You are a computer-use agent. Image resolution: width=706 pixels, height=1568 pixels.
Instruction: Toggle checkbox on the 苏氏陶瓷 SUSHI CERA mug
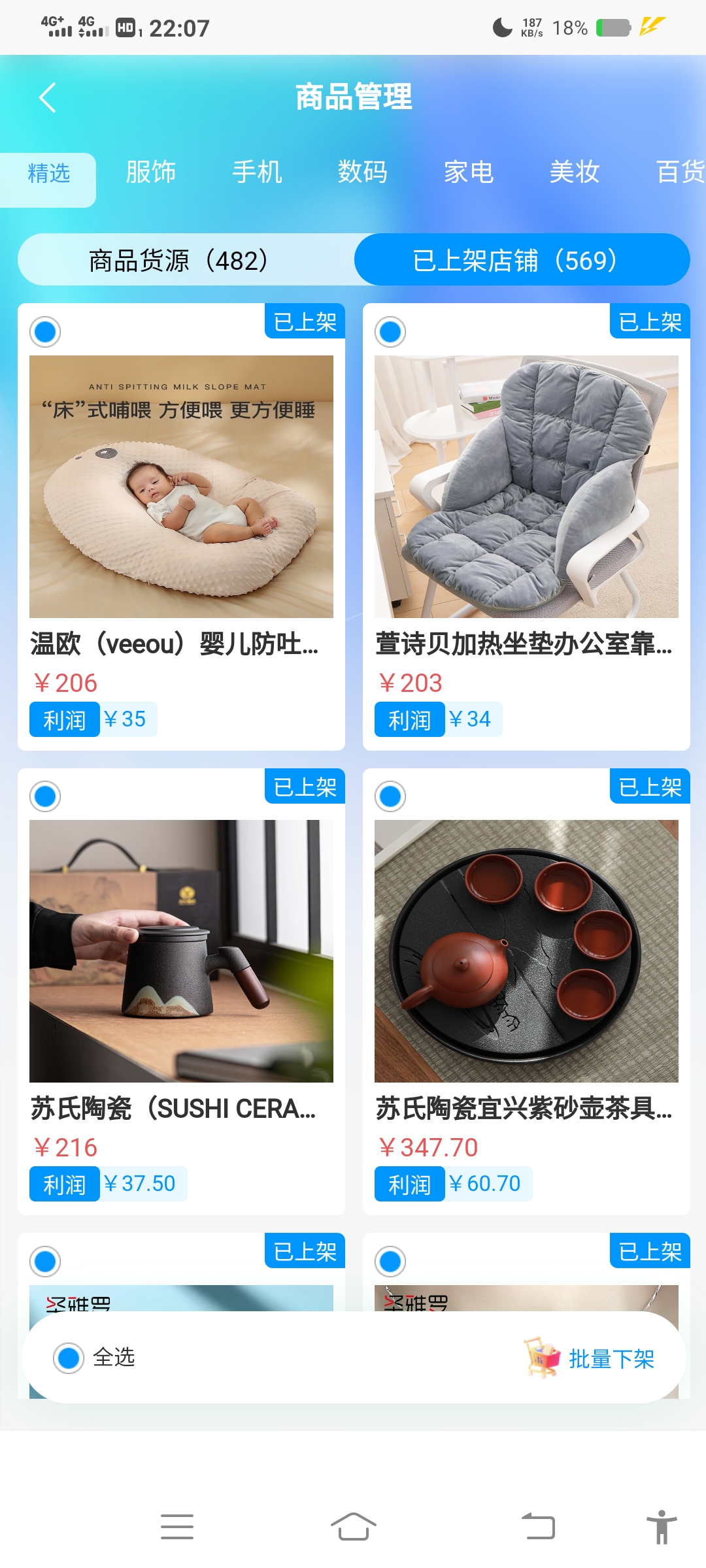(x=45, y=796)
